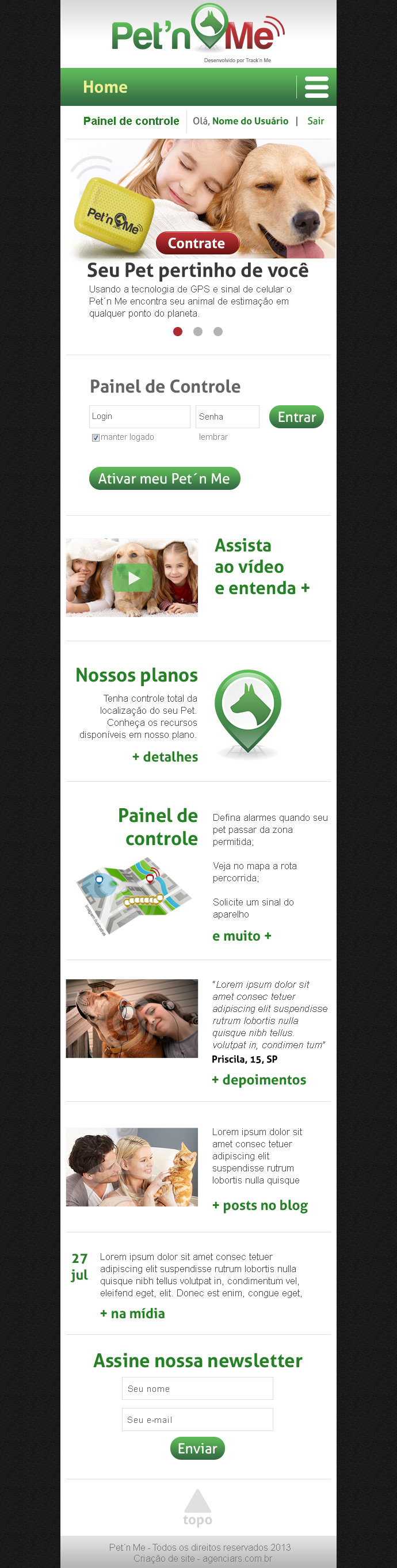Viewport: 397px width, 1568px height.
Task: Tap the red Contrate button
Action: pyautogui.click(x=197, y=243)
